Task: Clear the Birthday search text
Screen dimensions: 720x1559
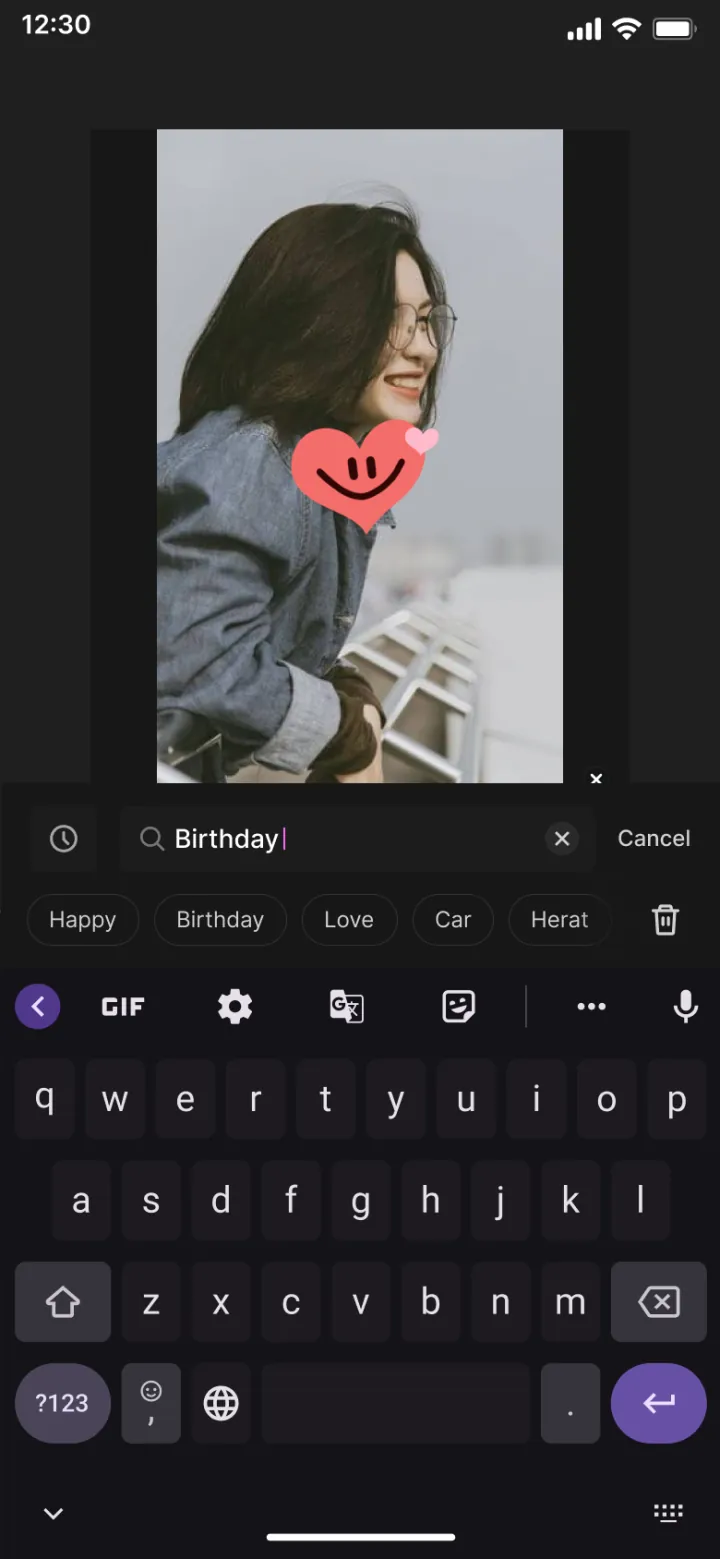Action: click(562, 838)
